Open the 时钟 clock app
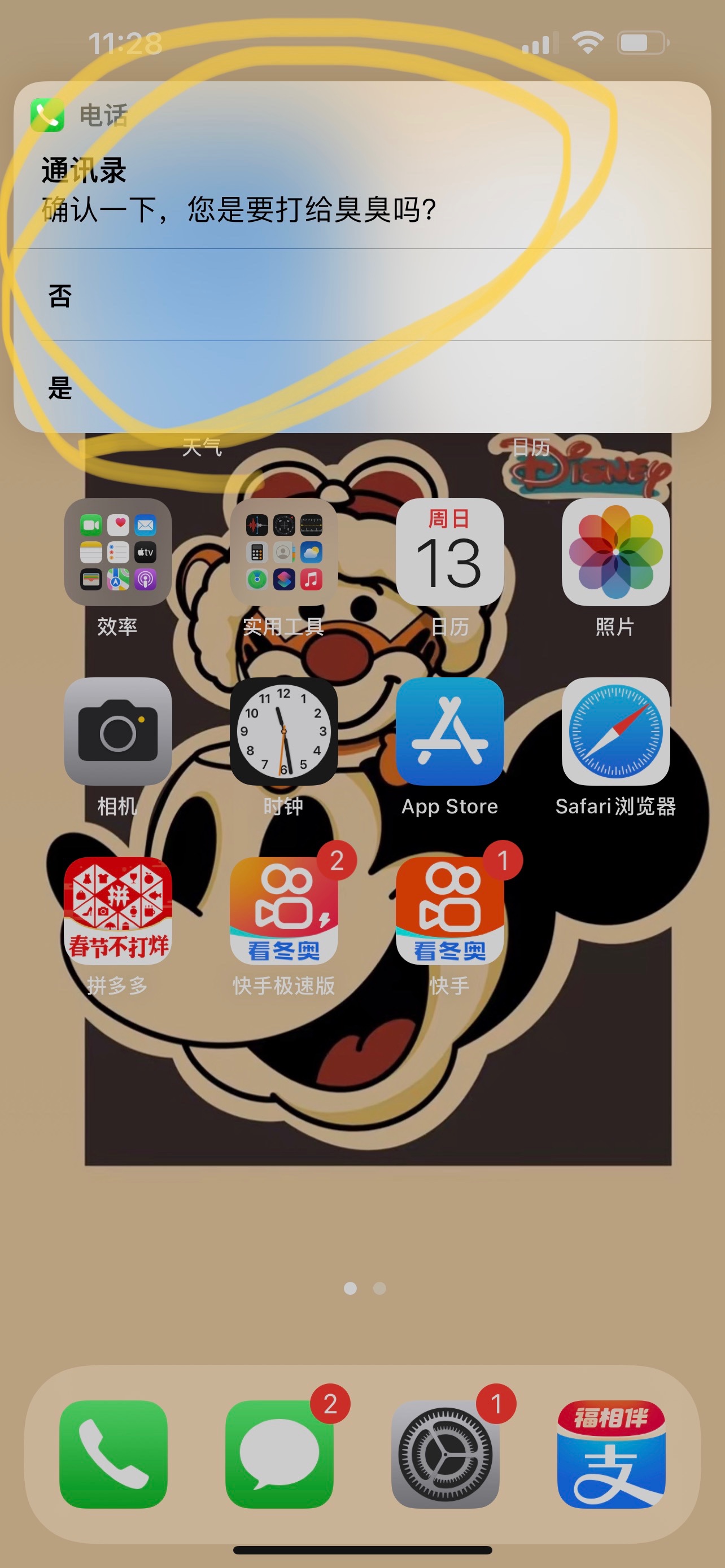This screenshot has height=1568, width=725. (x=283, y=732)
